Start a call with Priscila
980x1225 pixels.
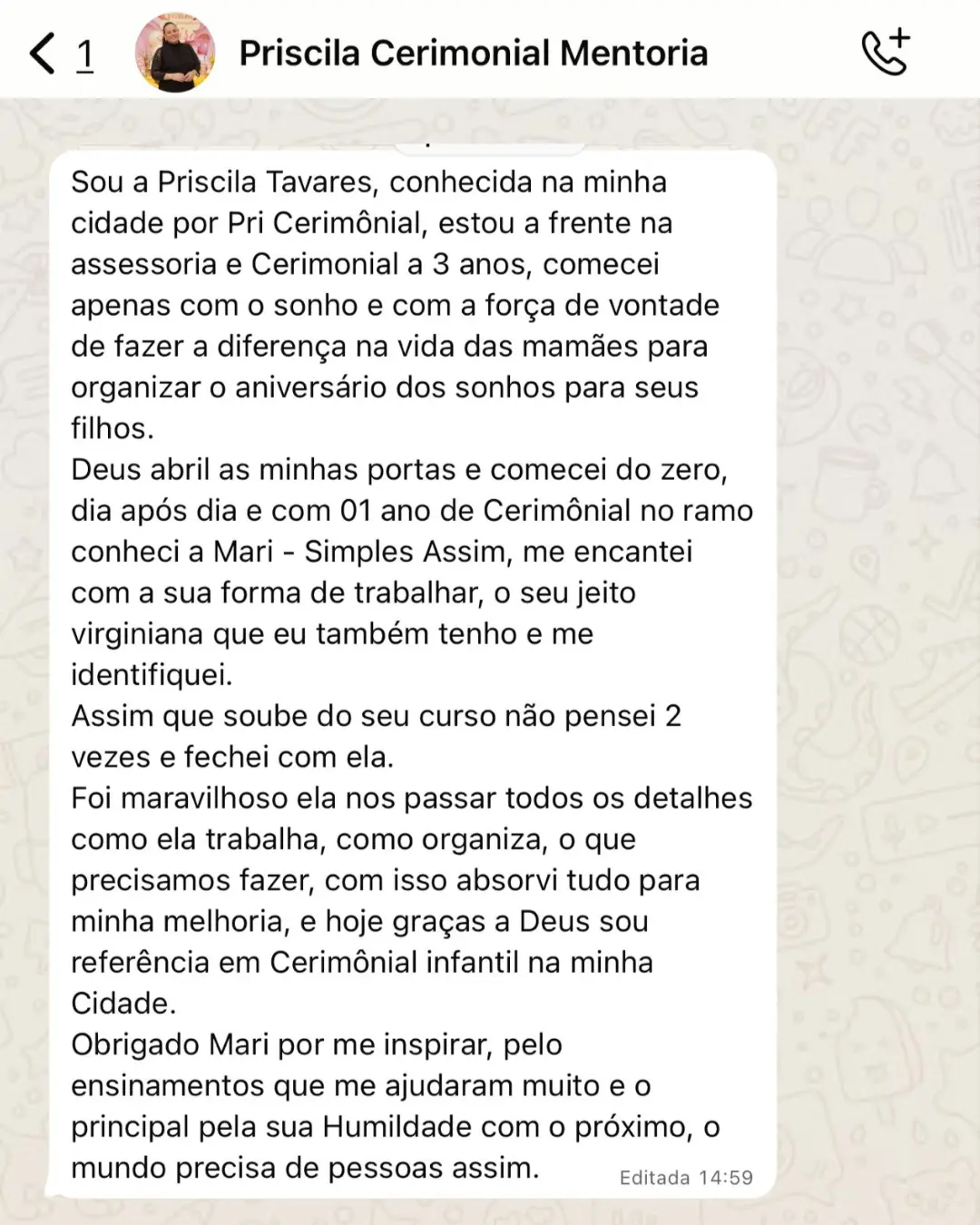click(x=885, y=52)
